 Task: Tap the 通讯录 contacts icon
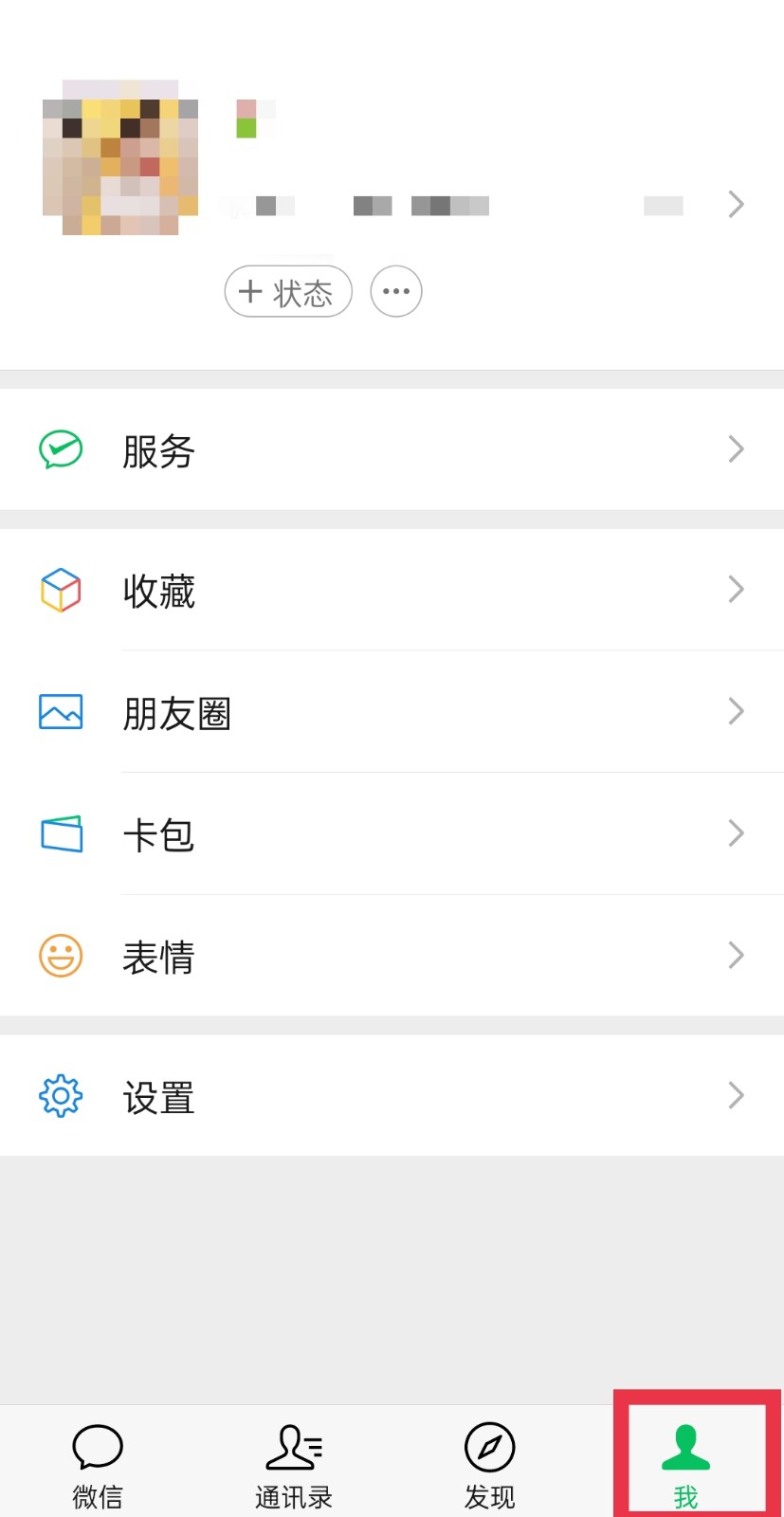293,1447
